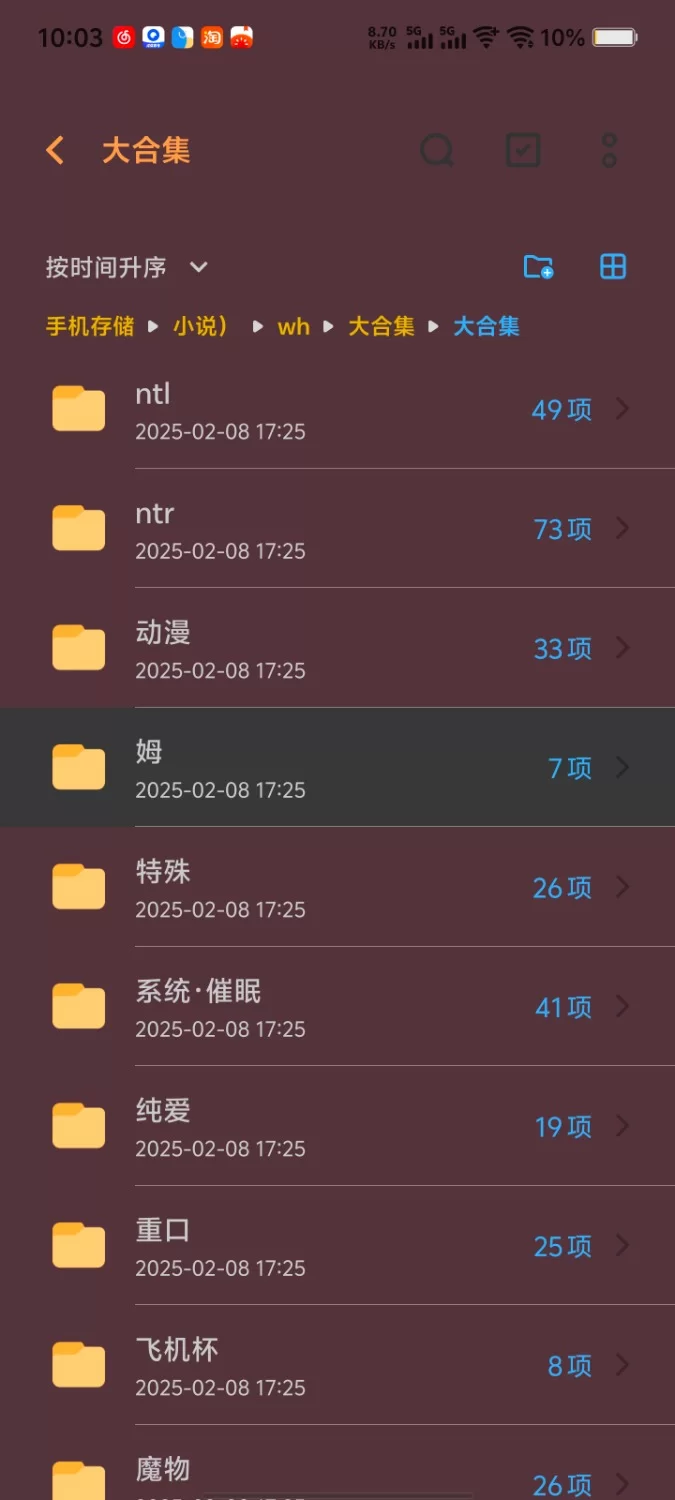Create a new folder
Viewport: 675px width, 1500px height.
click(539, 267)
